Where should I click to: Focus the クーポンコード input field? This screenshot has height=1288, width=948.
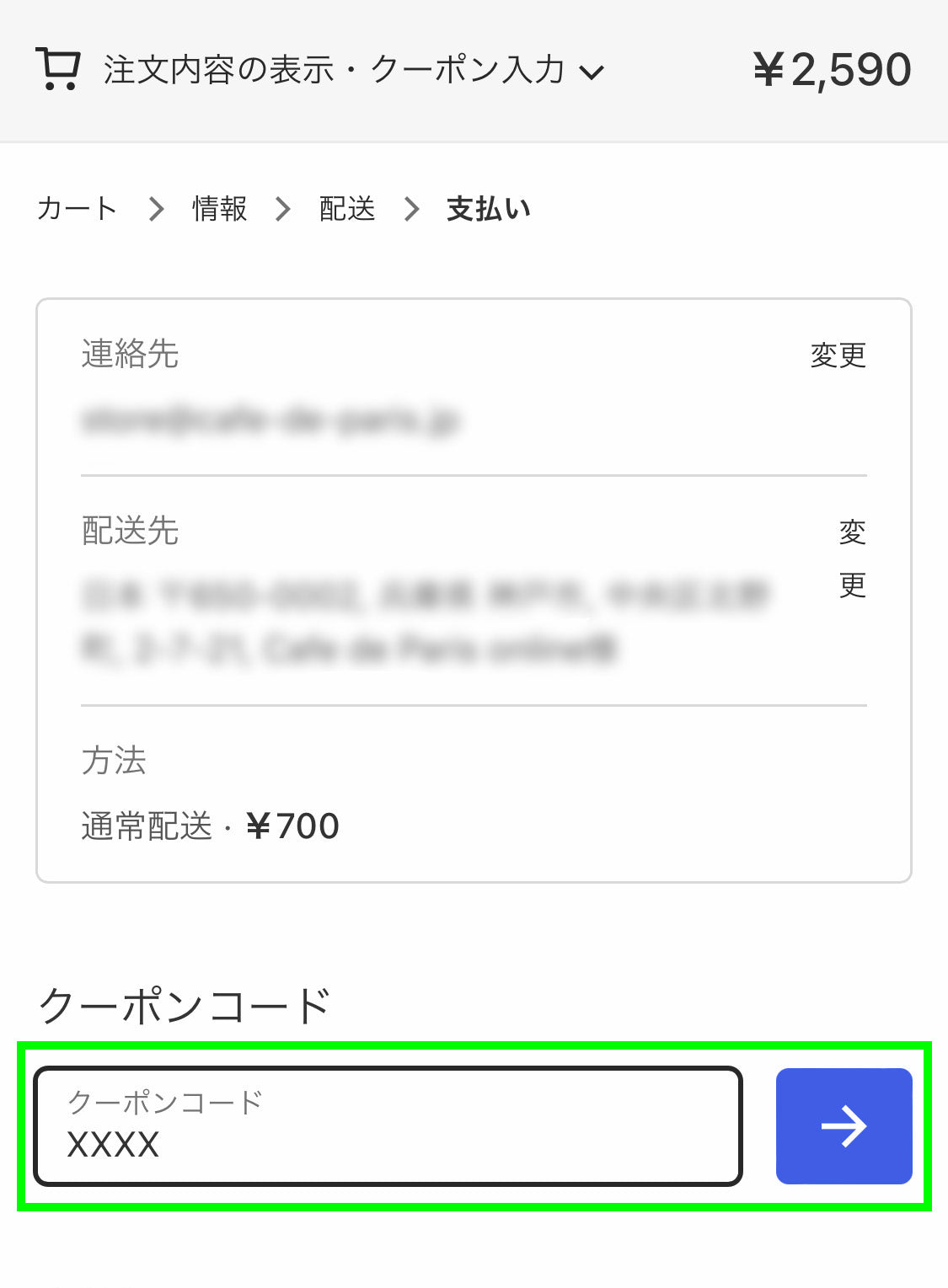[x=388, y=1126]
